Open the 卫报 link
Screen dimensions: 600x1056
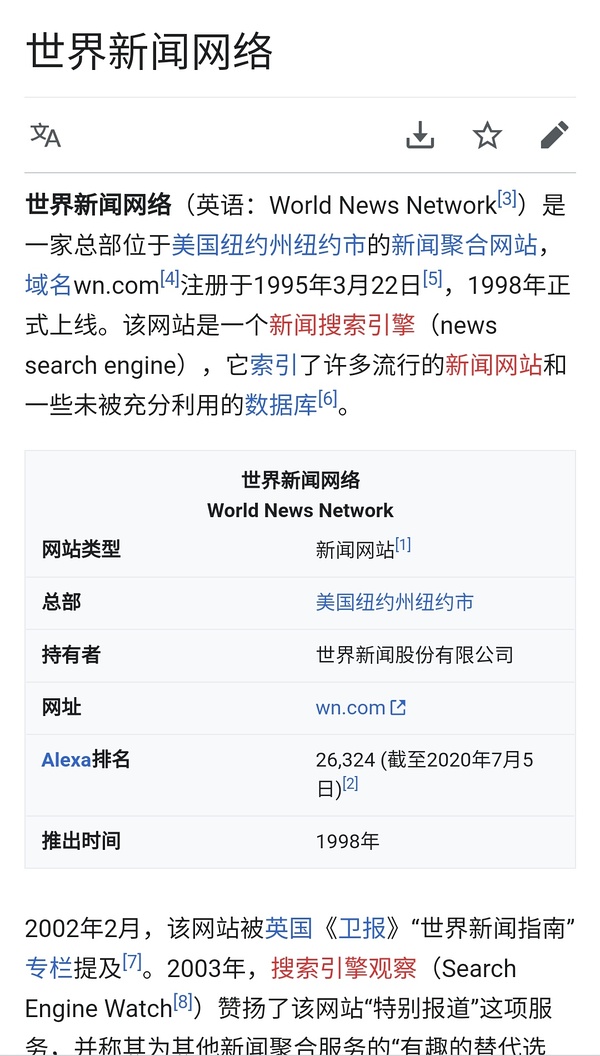361,928
